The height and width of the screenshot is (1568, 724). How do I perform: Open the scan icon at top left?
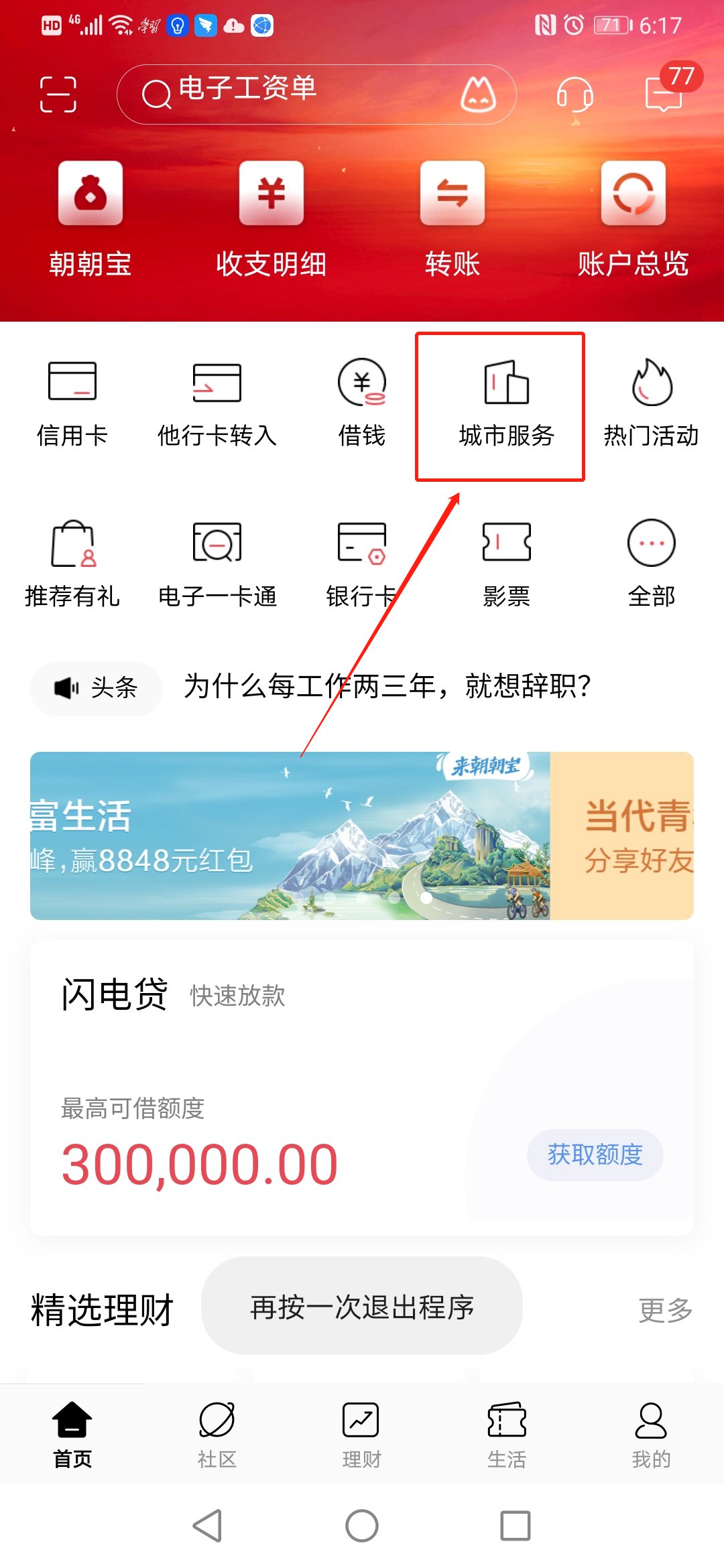click(x=58, y=94)
